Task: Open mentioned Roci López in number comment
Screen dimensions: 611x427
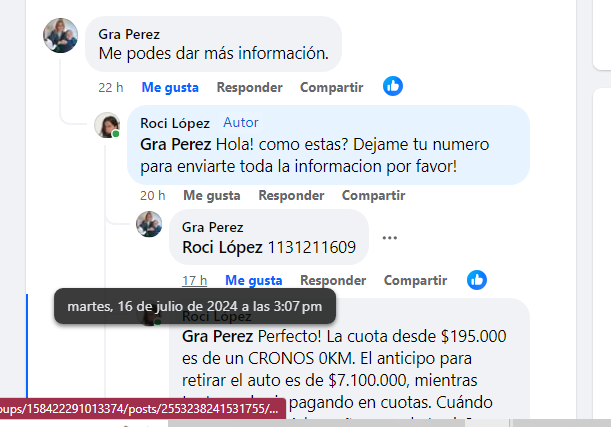Action: pyautogui.click(x=222, y=246)
